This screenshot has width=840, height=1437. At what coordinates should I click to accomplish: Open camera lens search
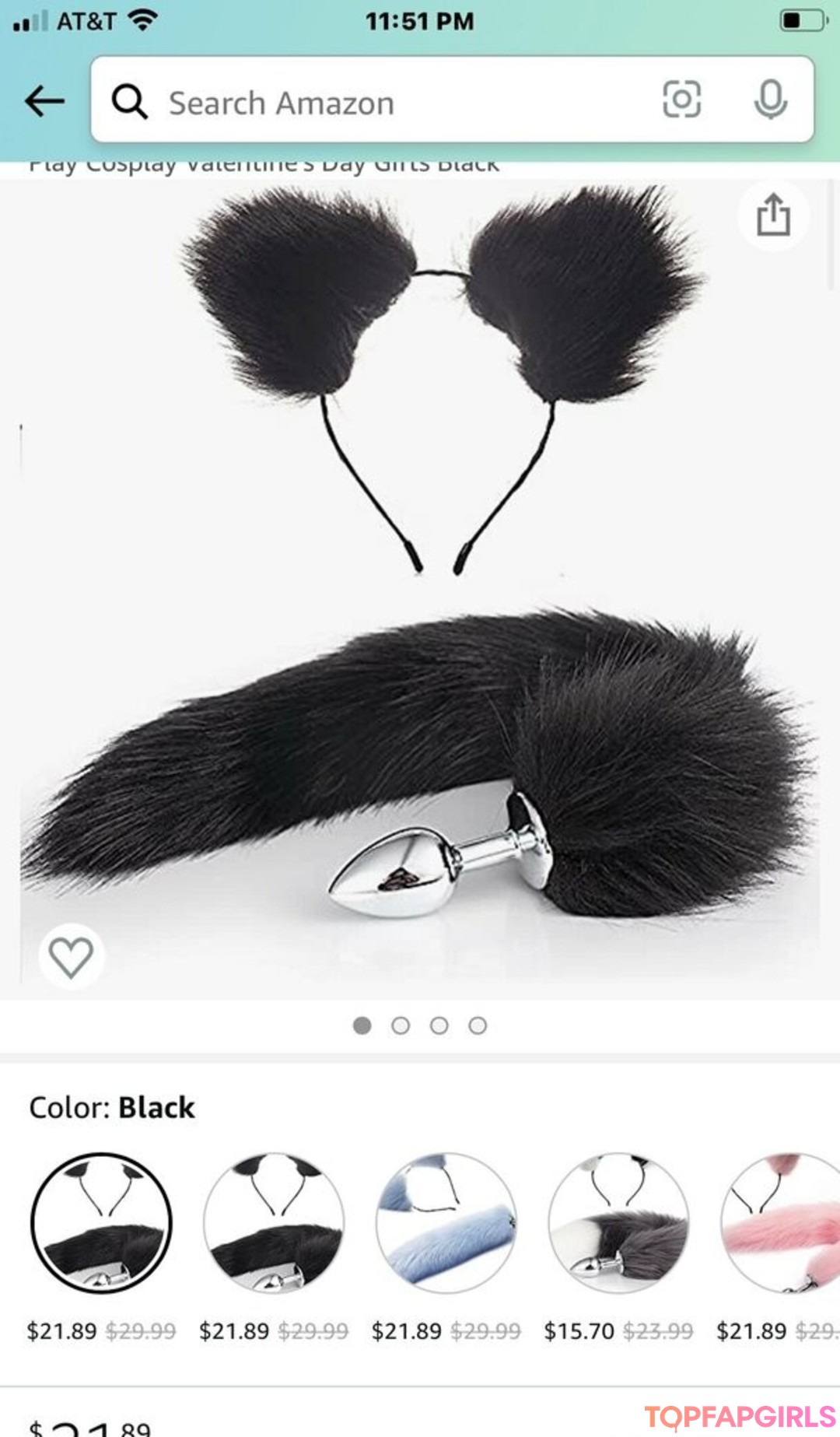pyautogui.click(x=681, y=100)
